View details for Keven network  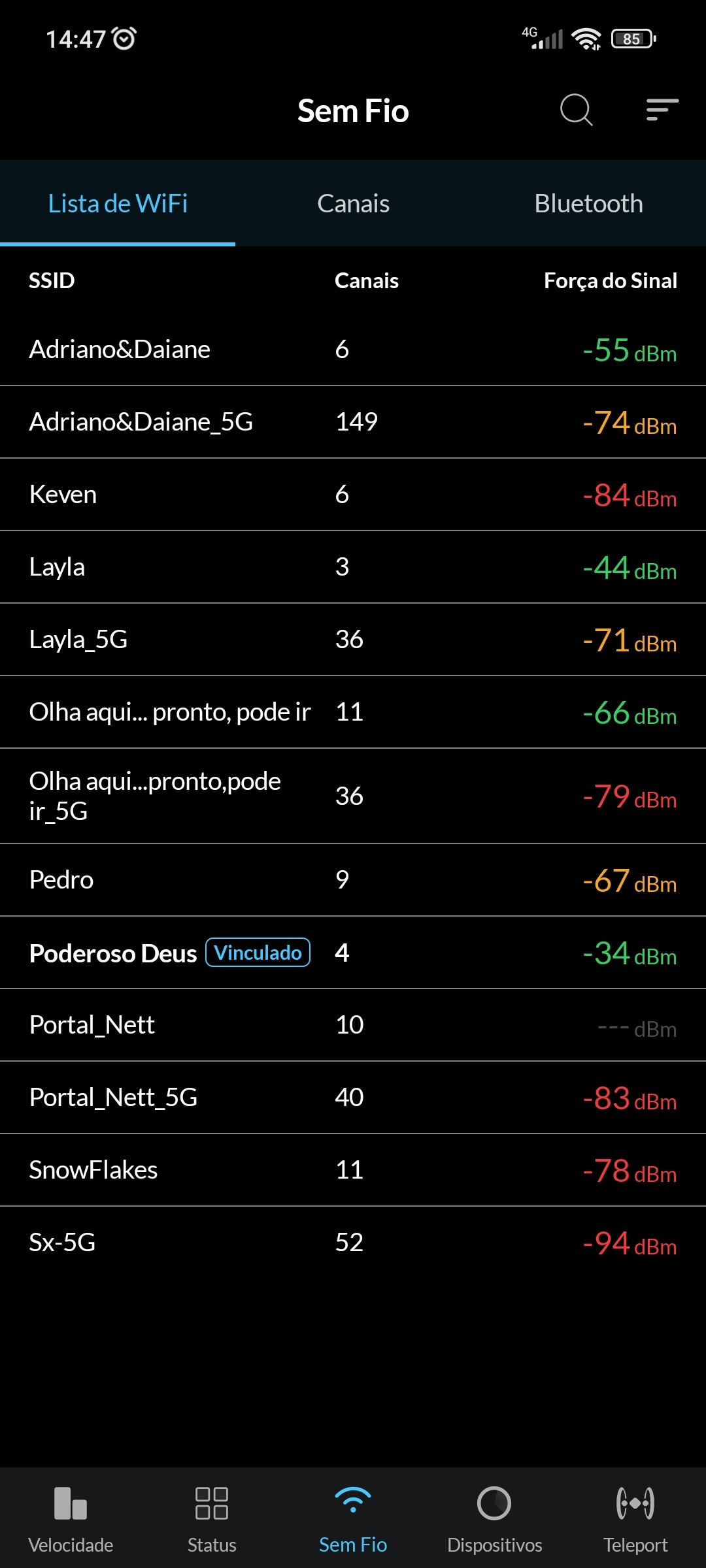353,495
